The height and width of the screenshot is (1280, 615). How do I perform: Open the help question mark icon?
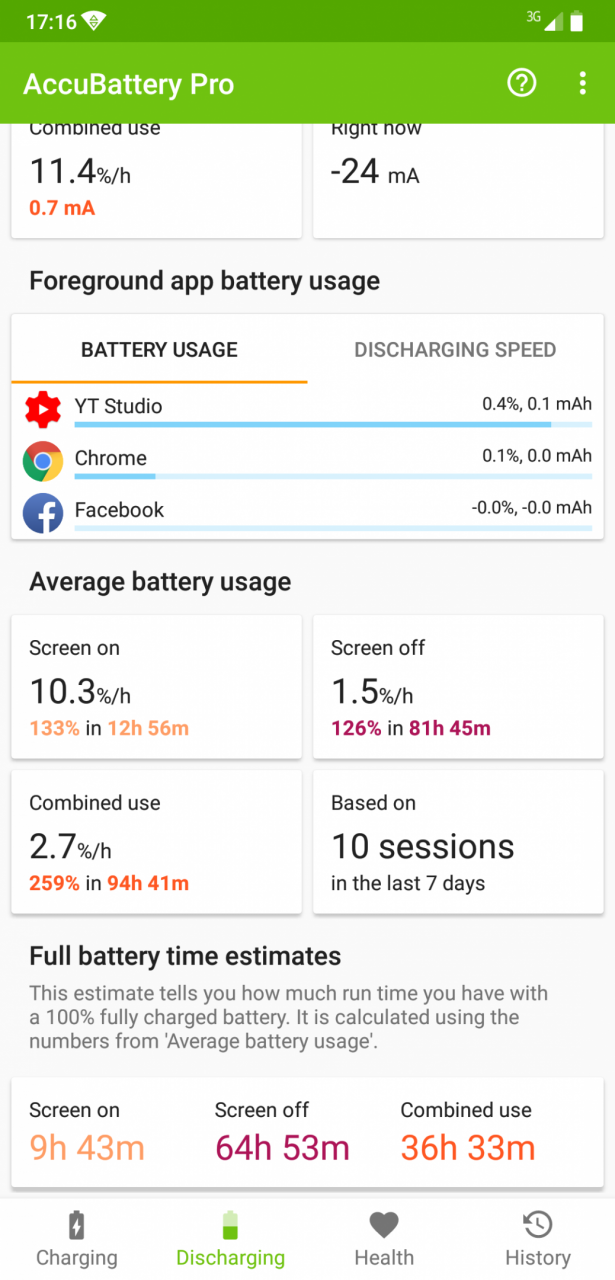(522, 83)
